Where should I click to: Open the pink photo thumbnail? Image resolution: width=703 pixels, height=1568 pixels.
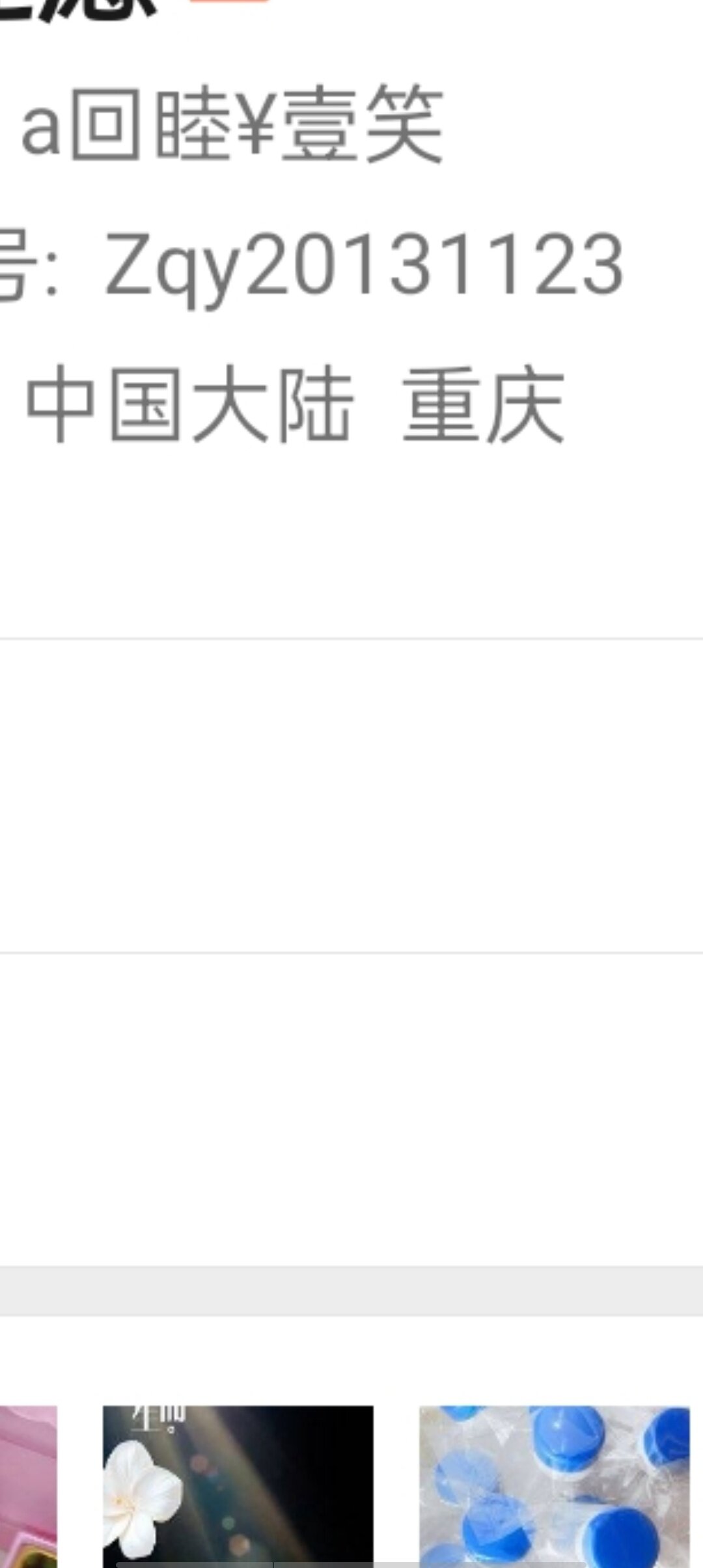tap(27, 1486)
